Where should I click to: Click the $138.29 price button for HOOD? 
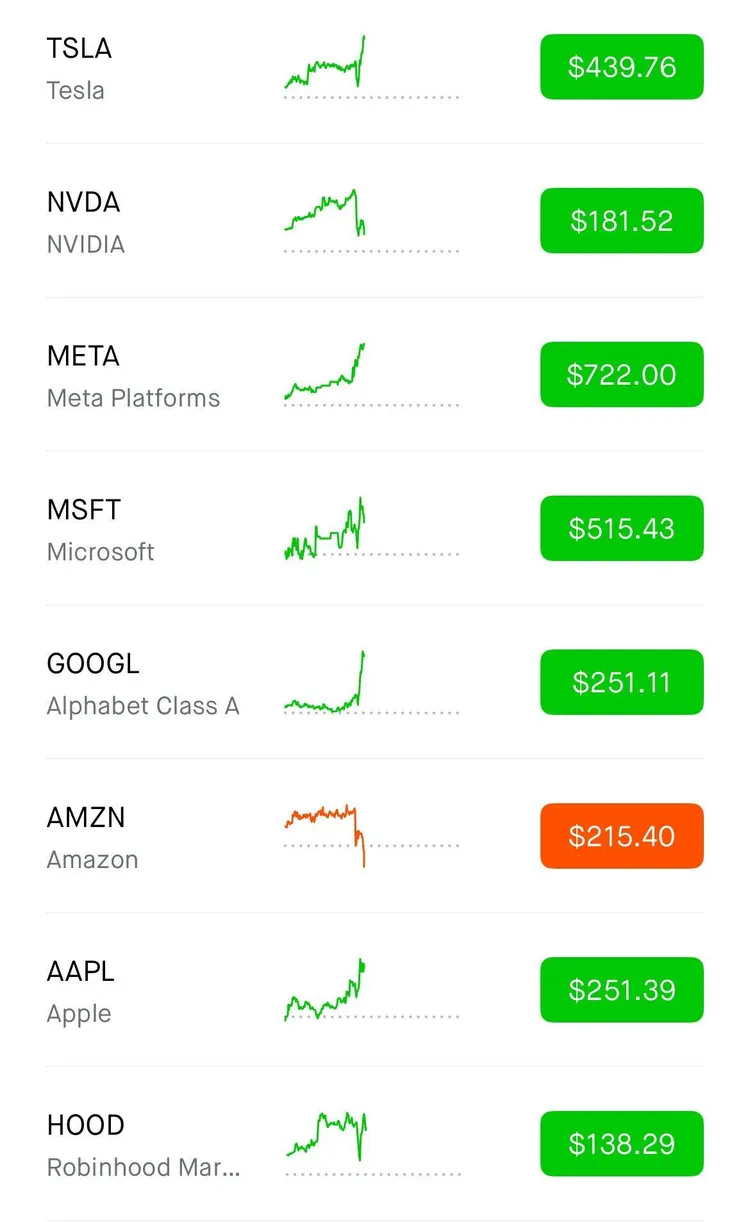click(x=621, y=1144)
